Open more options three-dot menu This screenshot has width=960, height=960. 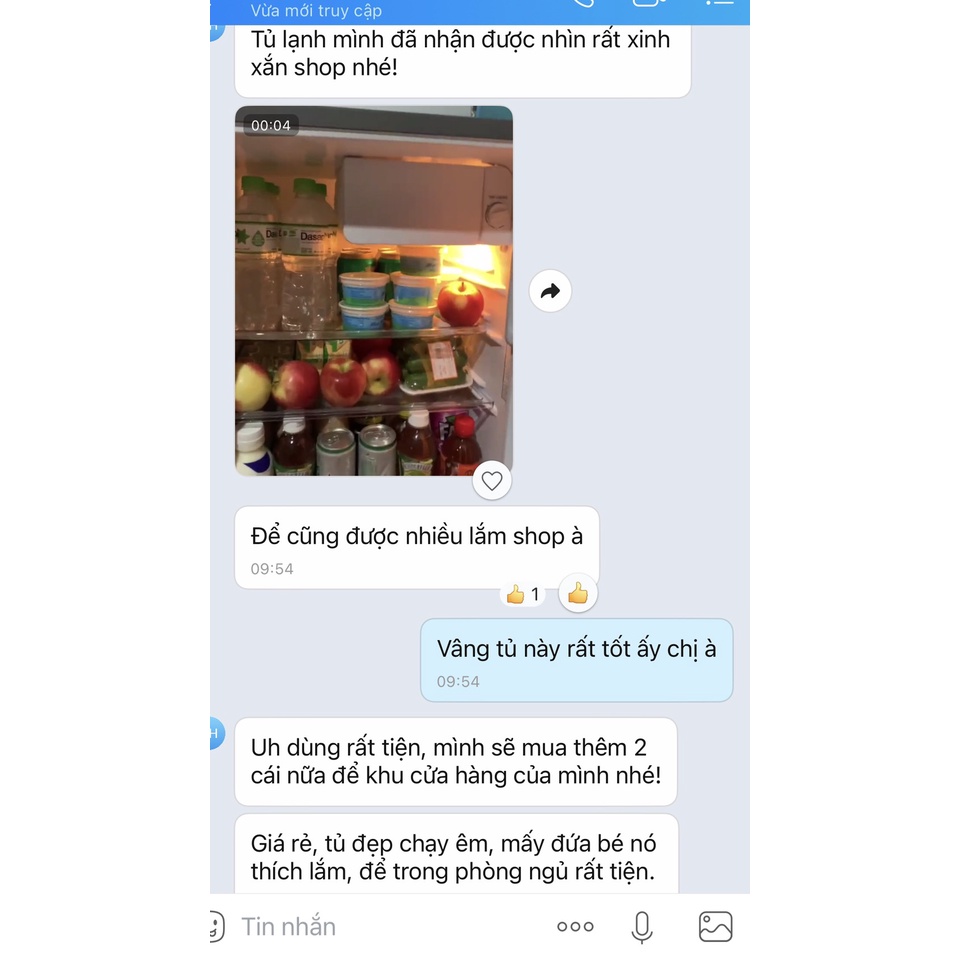(x=575, y=927)
